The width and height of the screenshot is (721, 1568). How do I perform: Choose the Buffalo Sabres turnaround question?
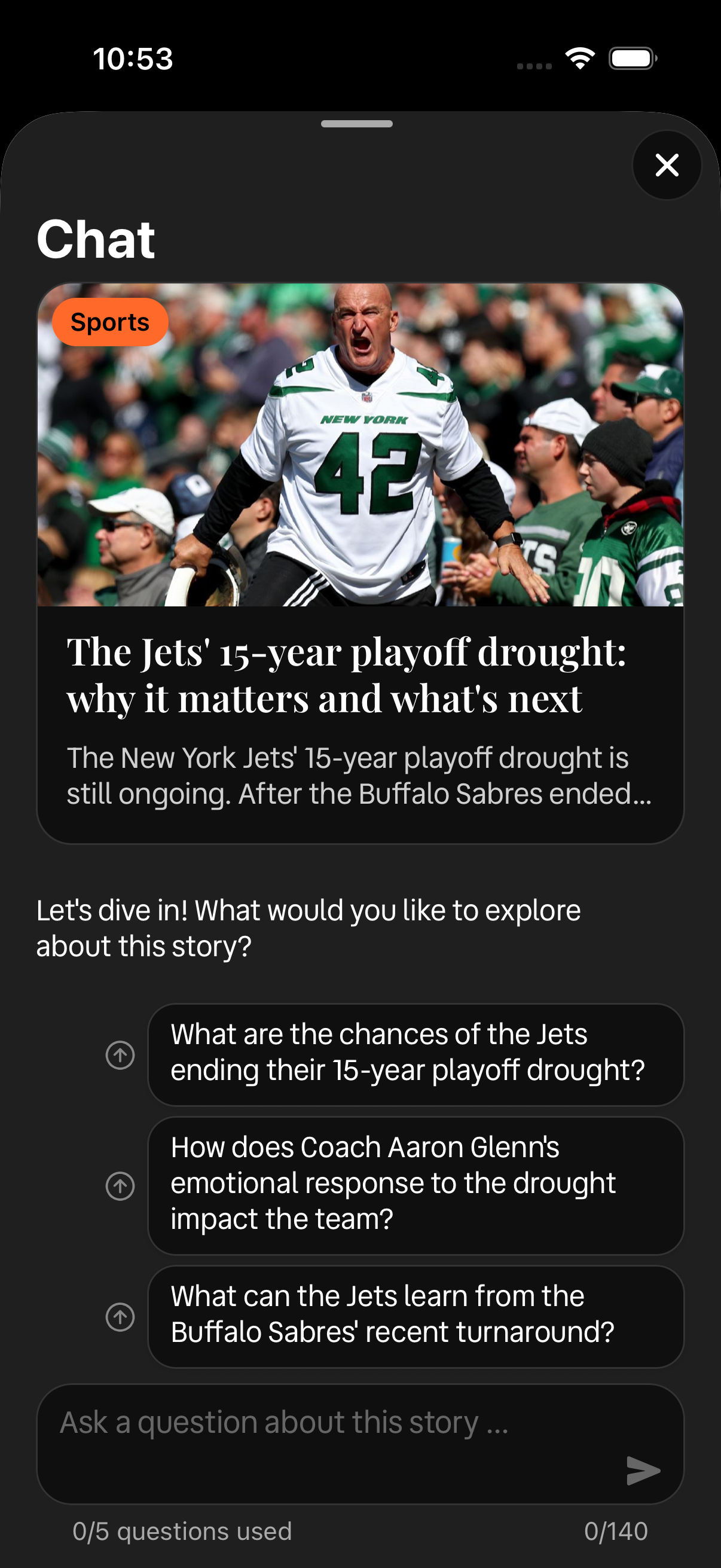[415, 1316]
